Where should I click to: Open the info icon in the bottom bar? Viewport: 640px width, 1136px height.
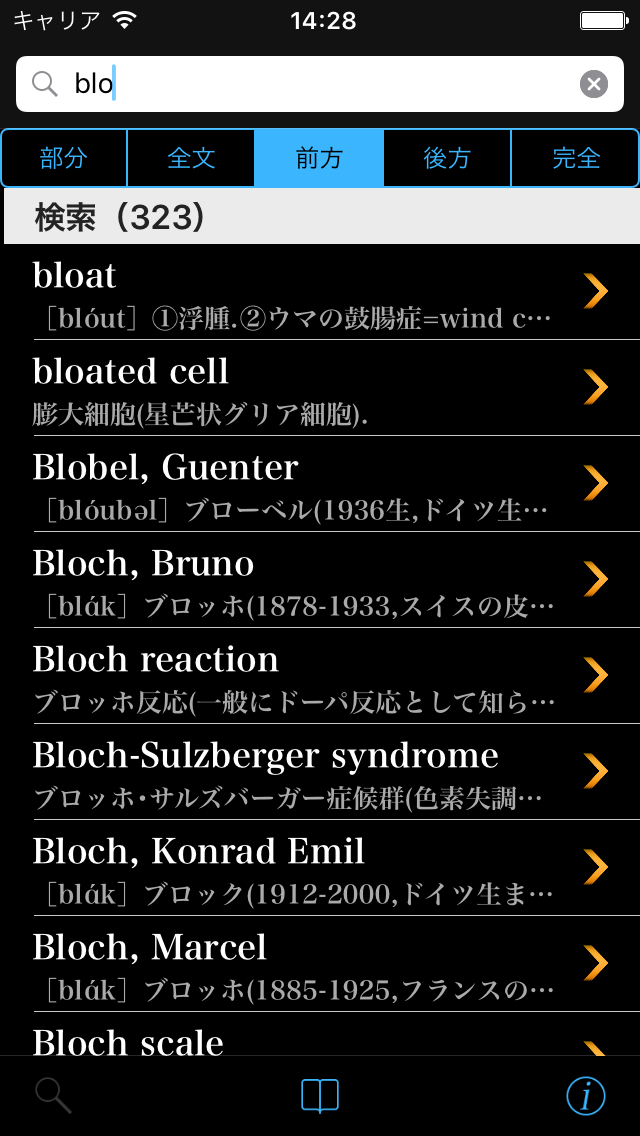pos(586,1095)
